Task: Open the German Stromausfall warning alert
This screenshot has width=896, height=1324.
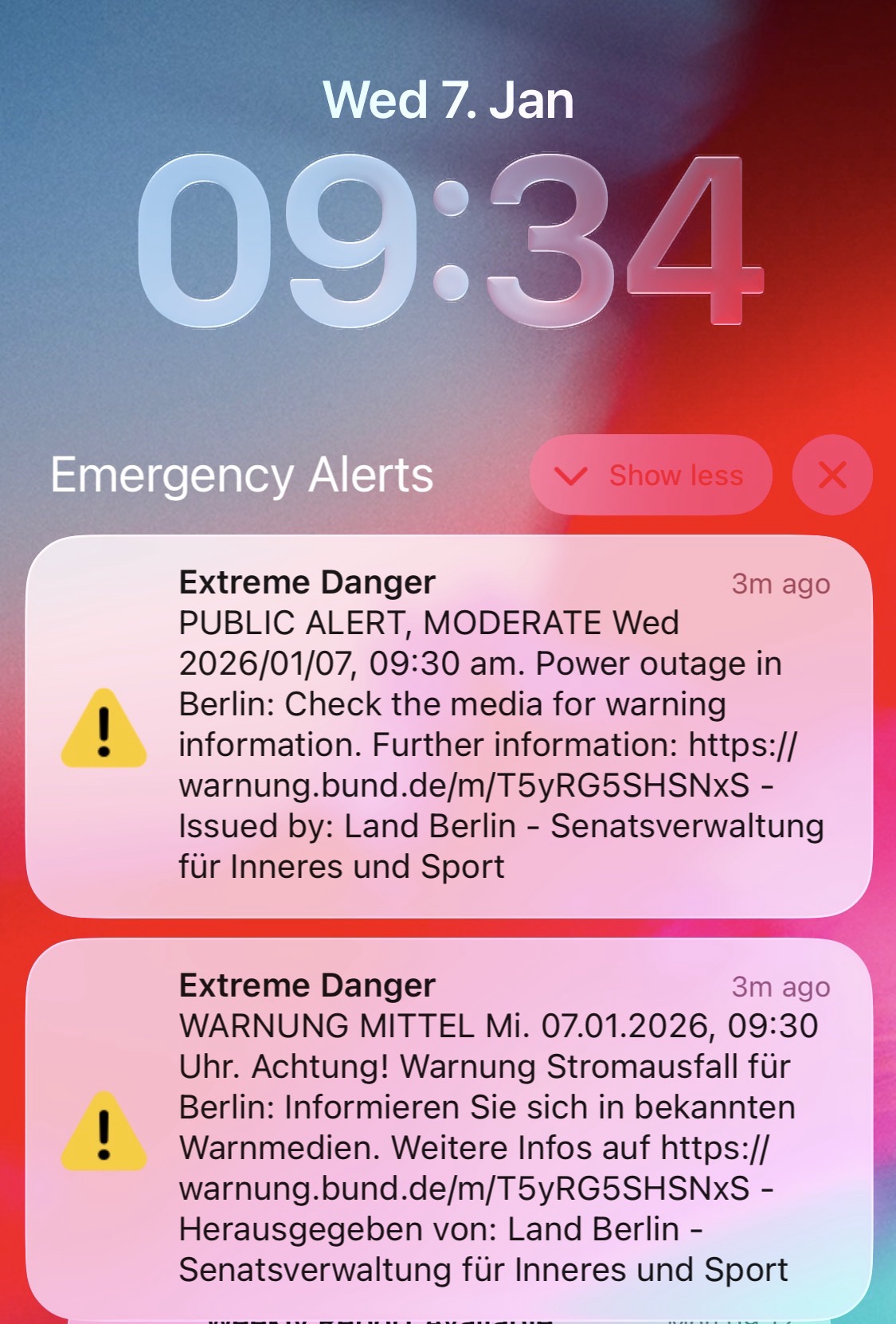Action: click(x=448, y=1127)
